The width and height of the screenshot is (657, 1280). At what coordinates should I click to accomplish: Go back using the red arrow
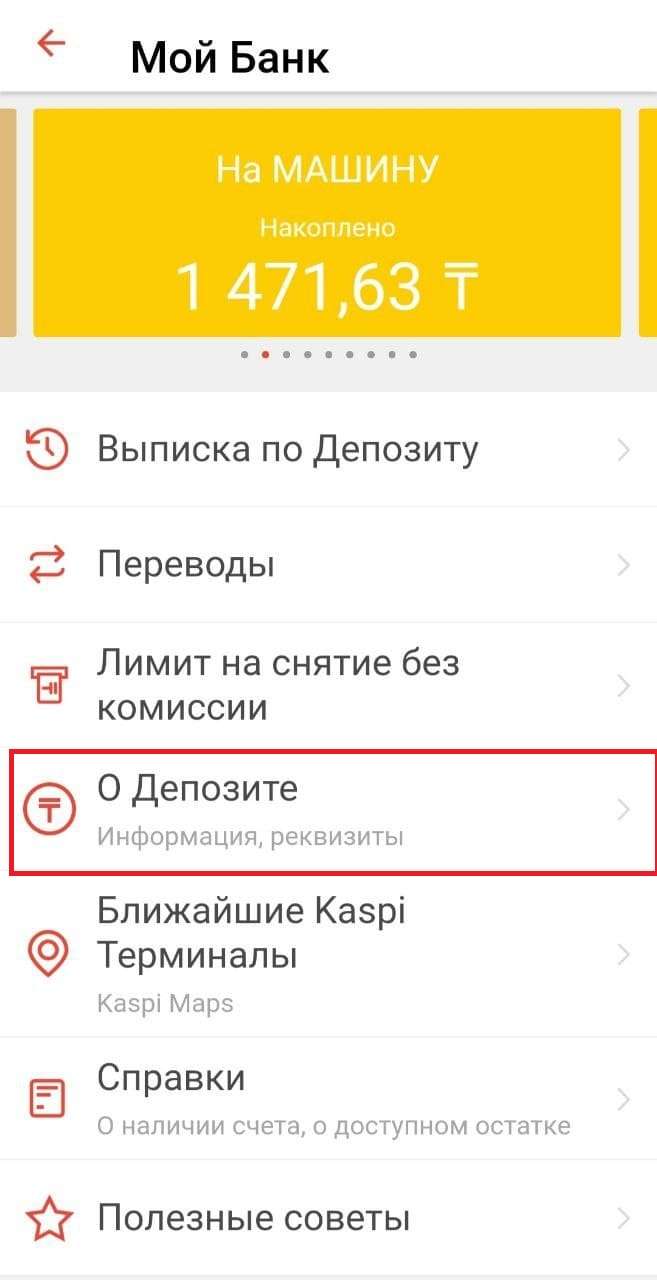point(50,45)
